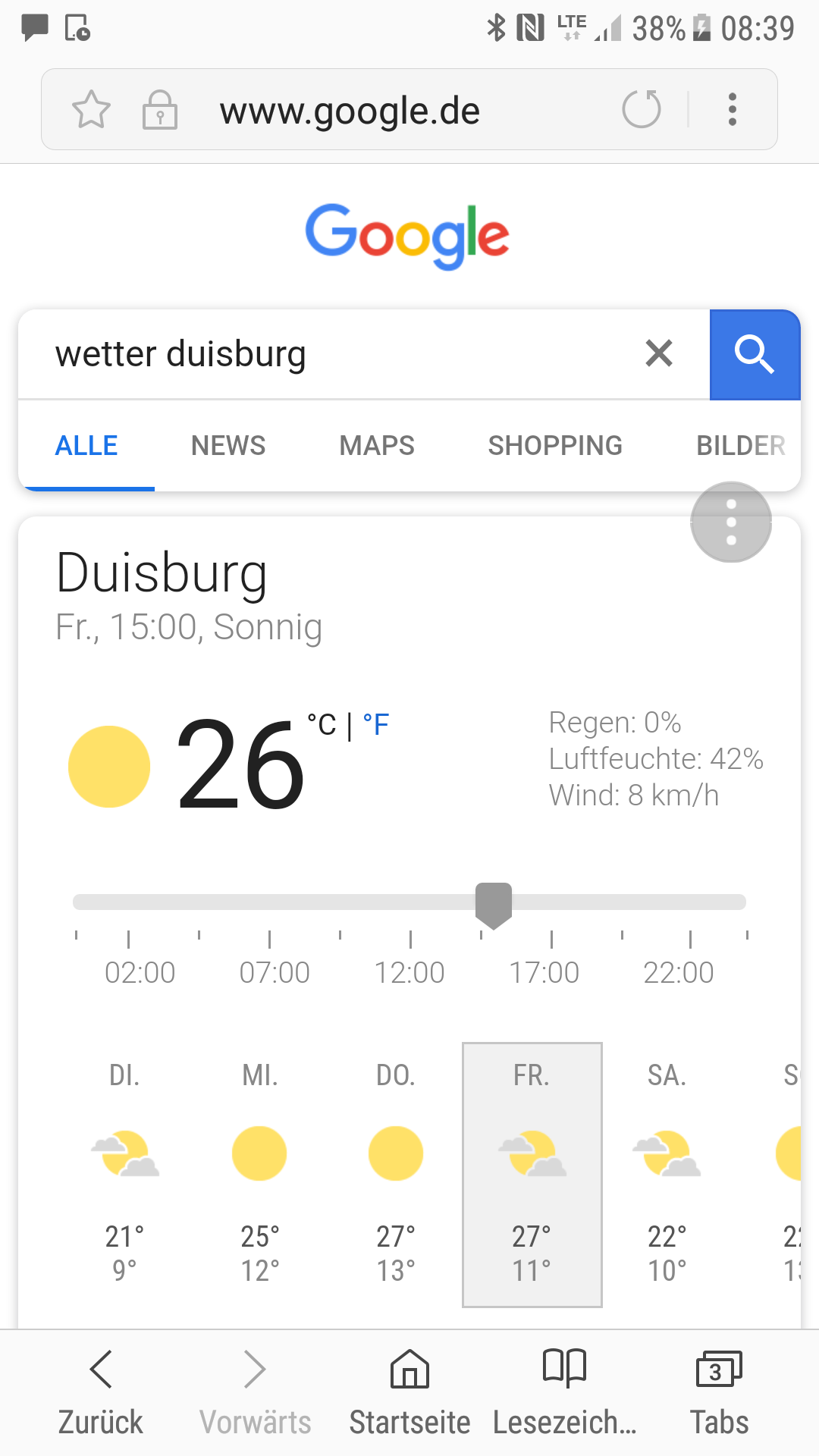Open the weather card's three-dot menu
Screen dimensions: 819x1456
(731, 522)
